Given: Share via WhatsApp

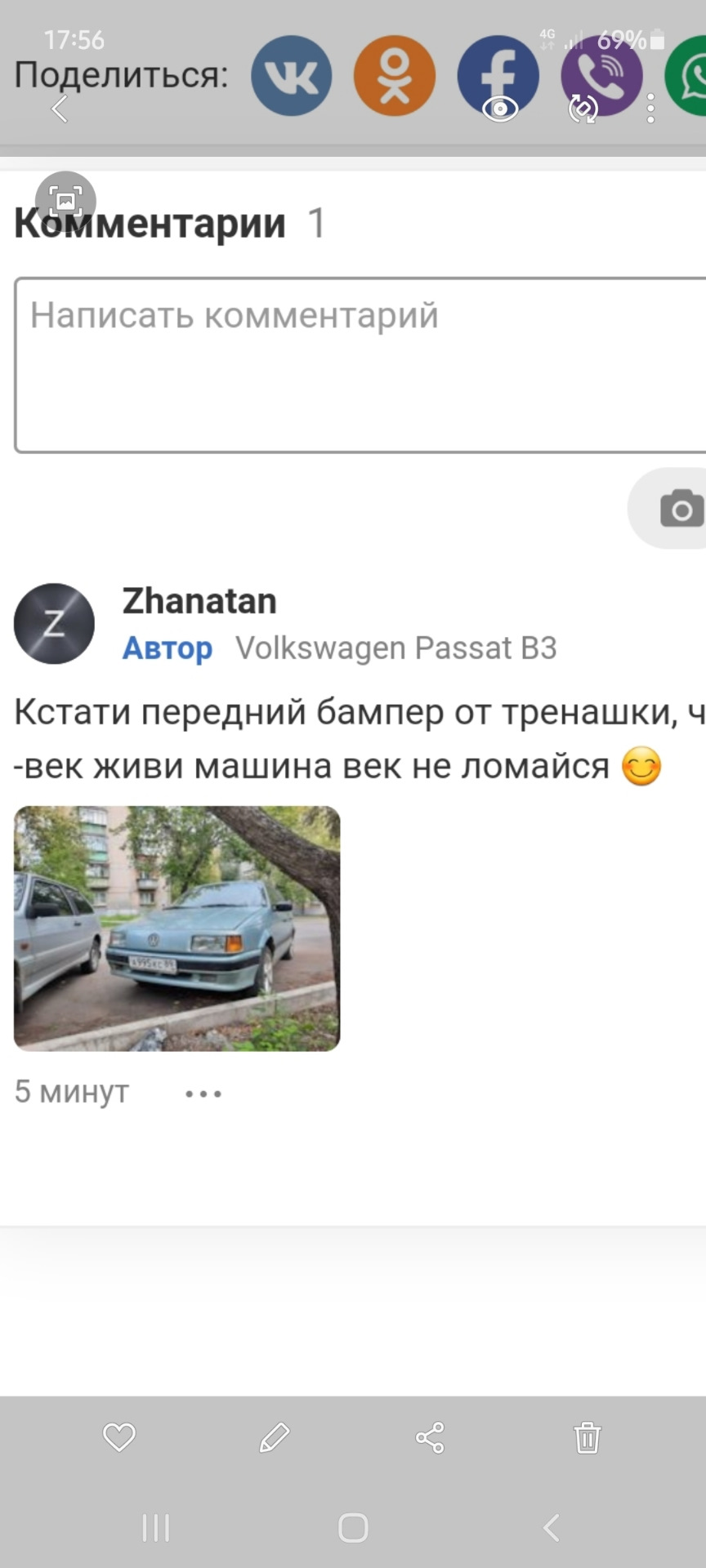Looking at the screenshot, I should [696, 74].
